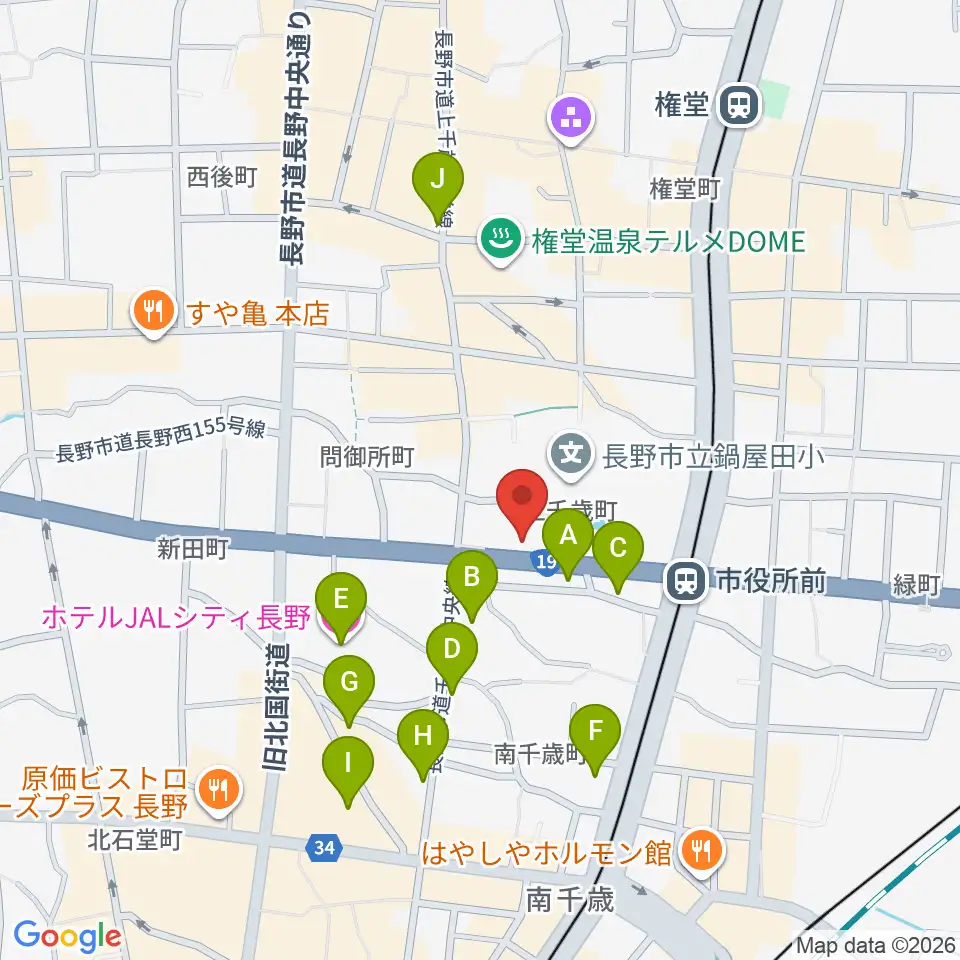The image size is (960, 960).
Task: Select the 市役所前 station icon
Action: click(687, 581)
